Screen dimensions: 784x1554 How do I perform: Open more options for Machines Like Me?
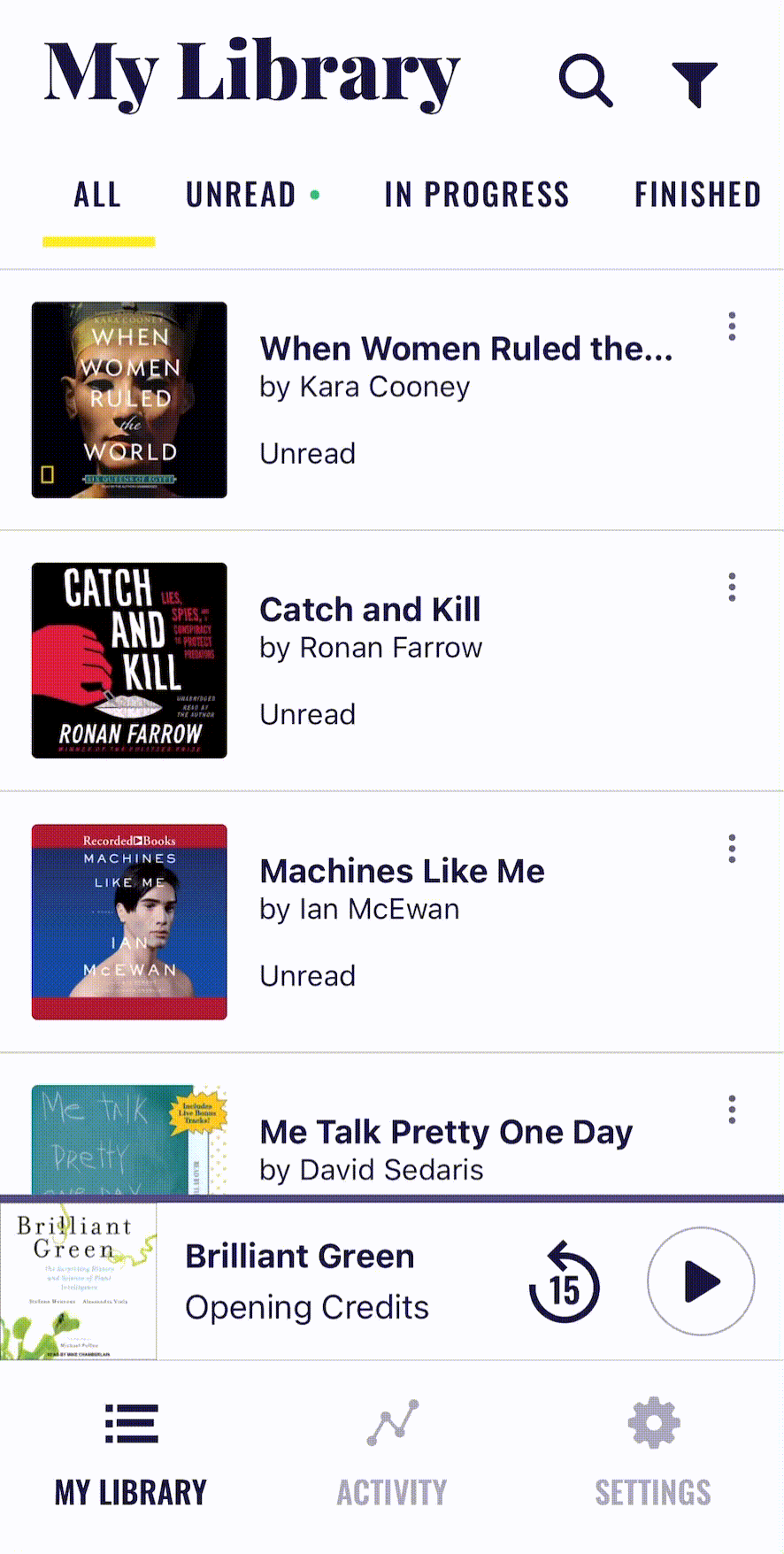point(732,849)
